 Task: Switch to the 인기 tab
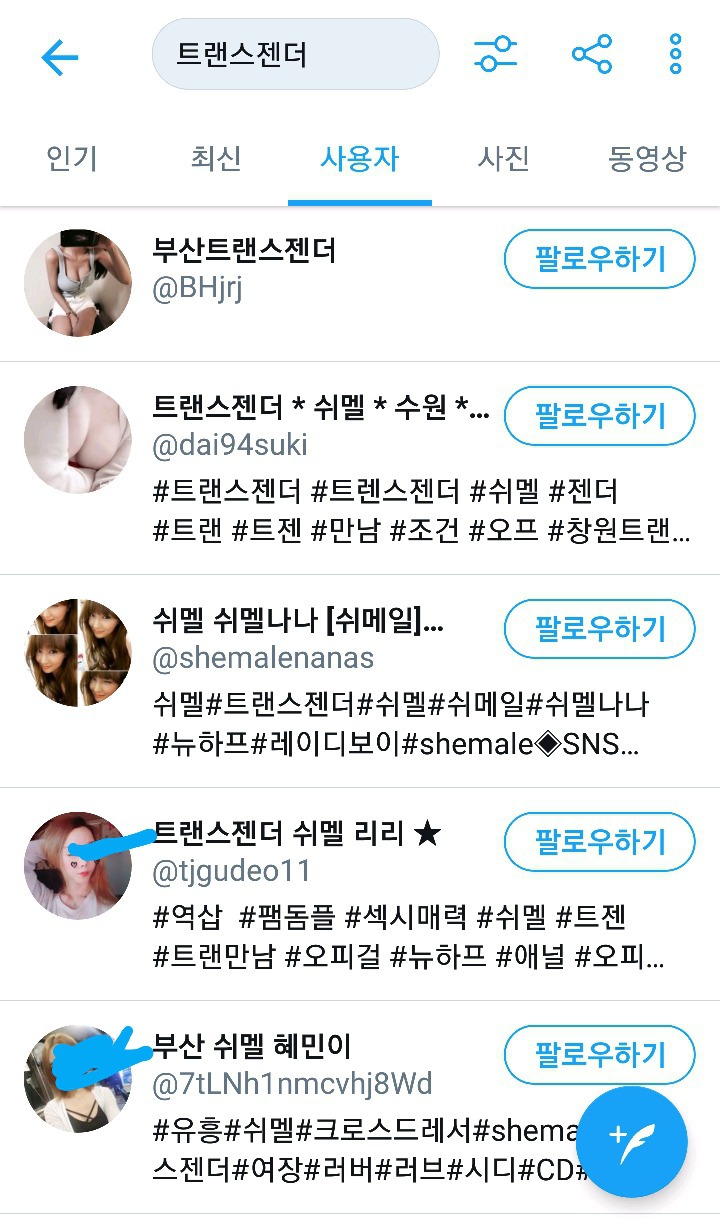pos(72,159)
